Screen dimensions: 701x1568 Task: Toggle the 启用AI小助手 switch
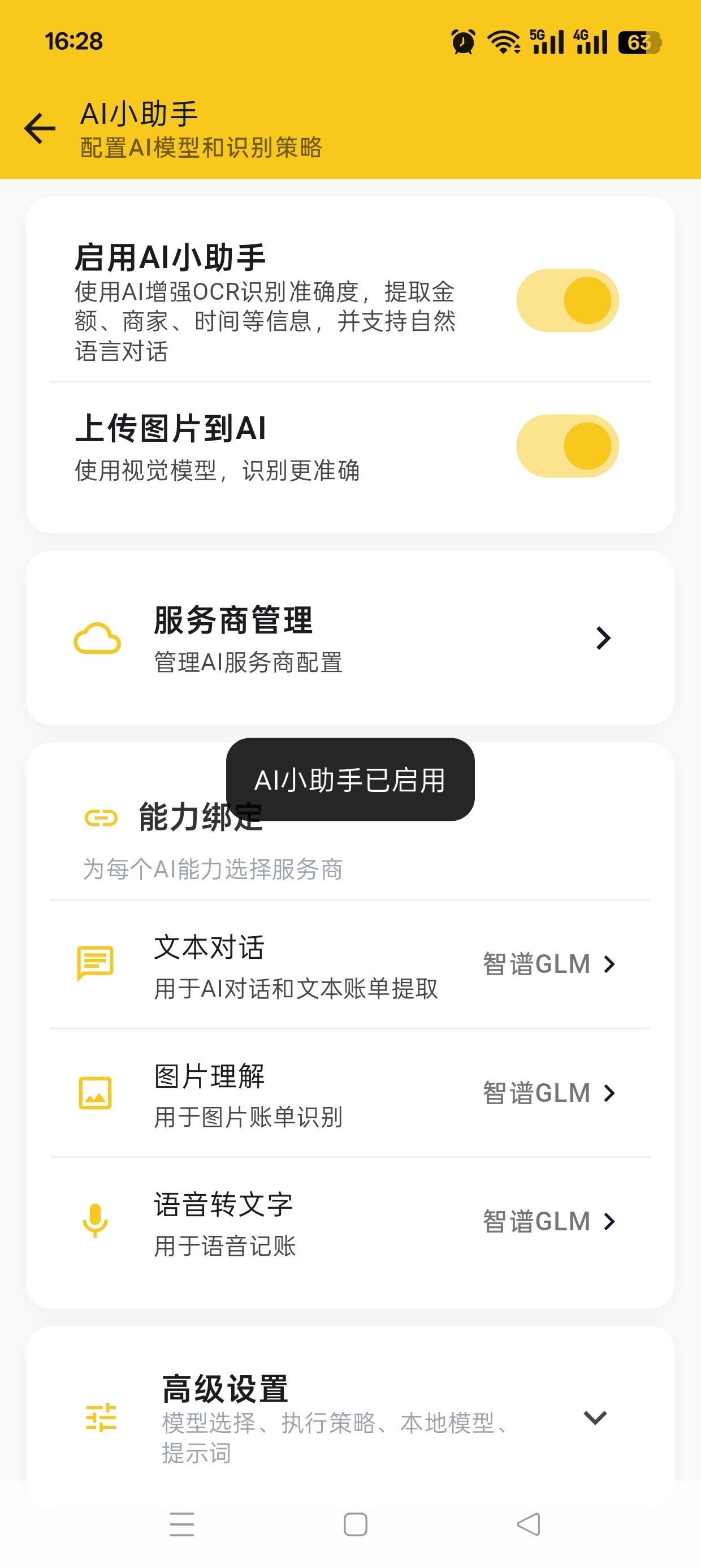567,301
